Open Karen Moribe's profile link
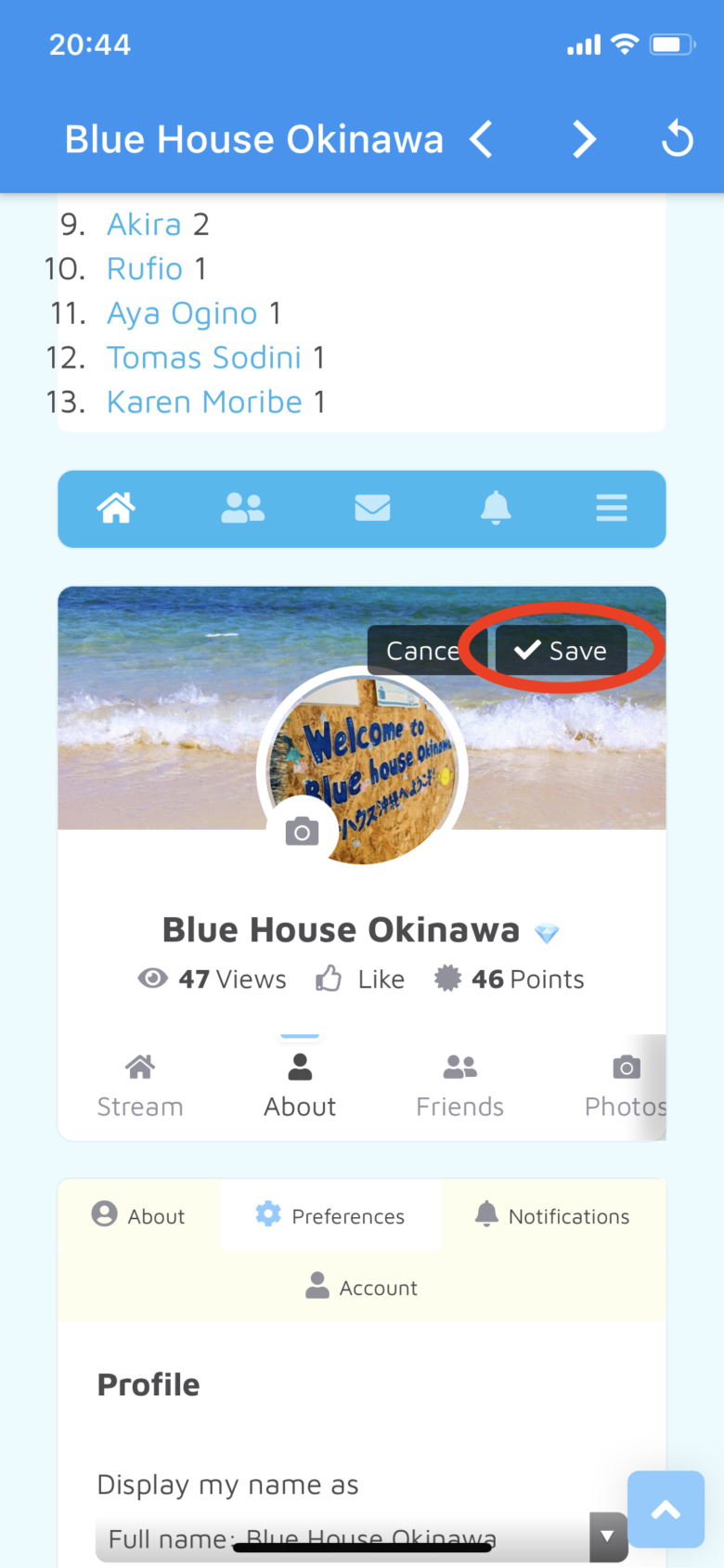Screen dimensions: 724x1568 pyautogui.click(x=204, y=403)
